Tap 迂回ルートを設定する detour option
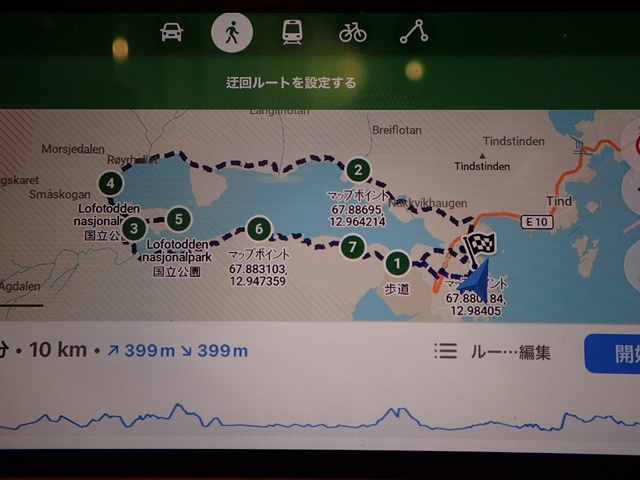 [291, 83]
